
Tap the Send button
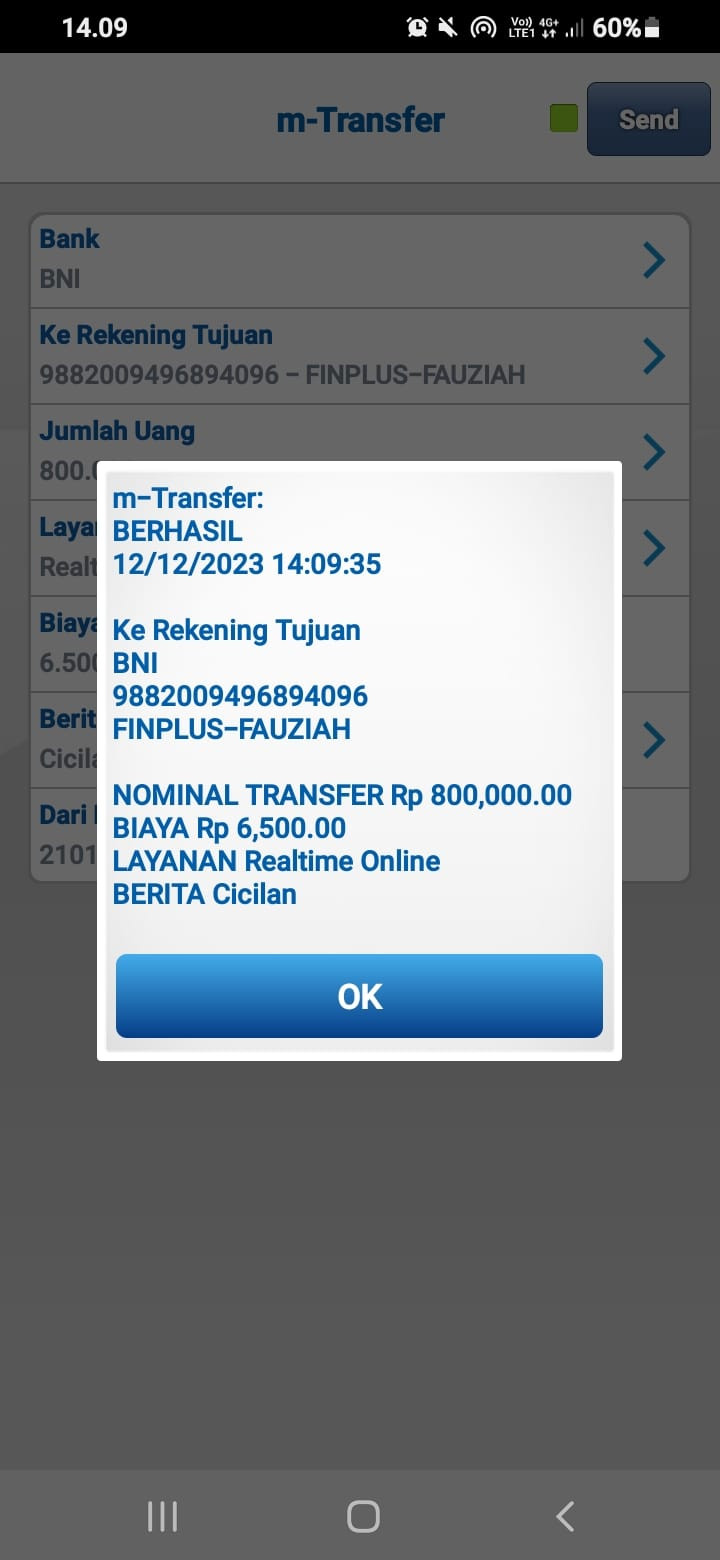[648, 120]
